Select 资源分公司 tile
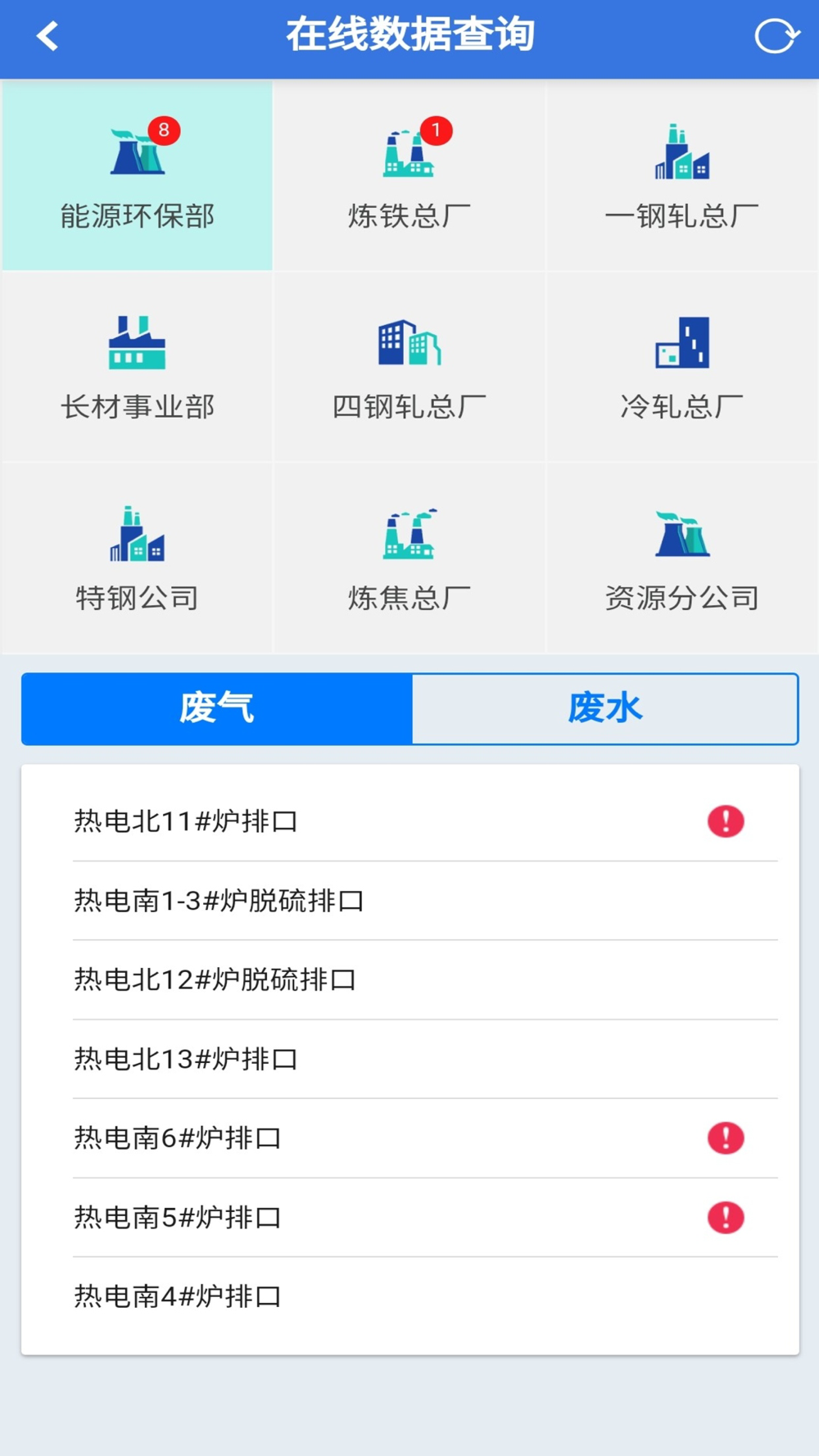 pos(682,558)
